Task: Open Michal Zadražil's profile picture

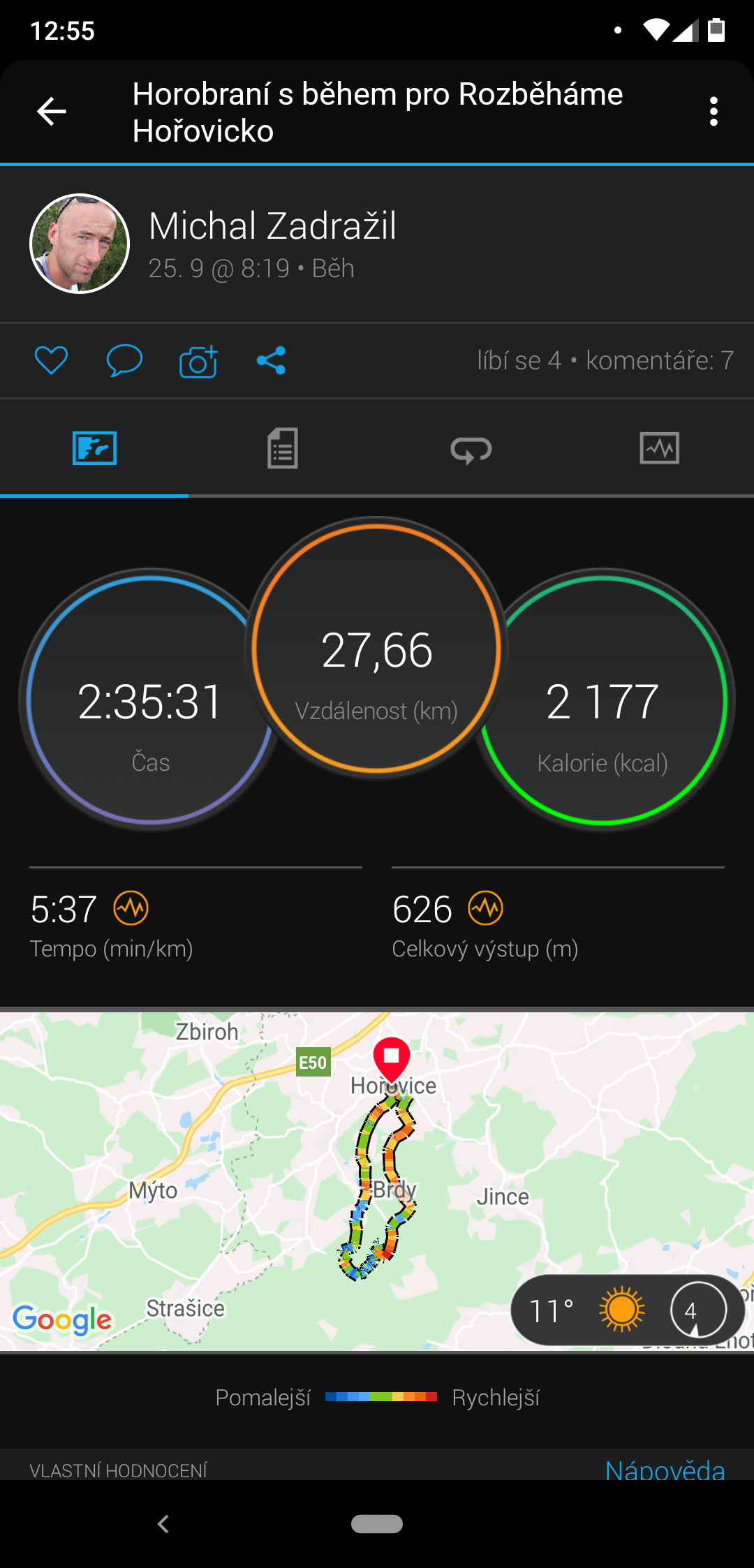Action: click(80, 244)
